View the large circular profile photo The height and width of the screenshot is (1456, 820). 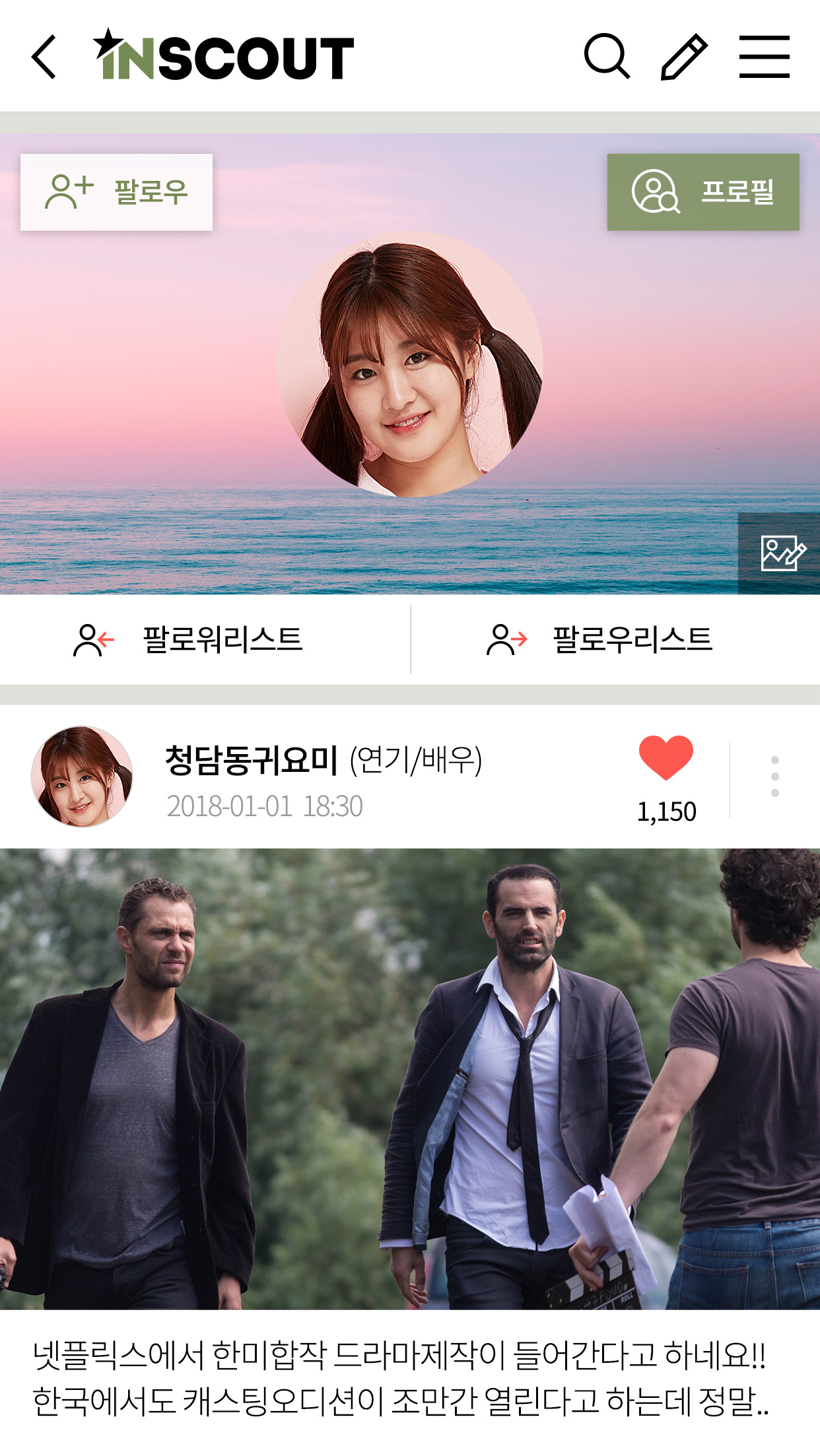[410, 364]
